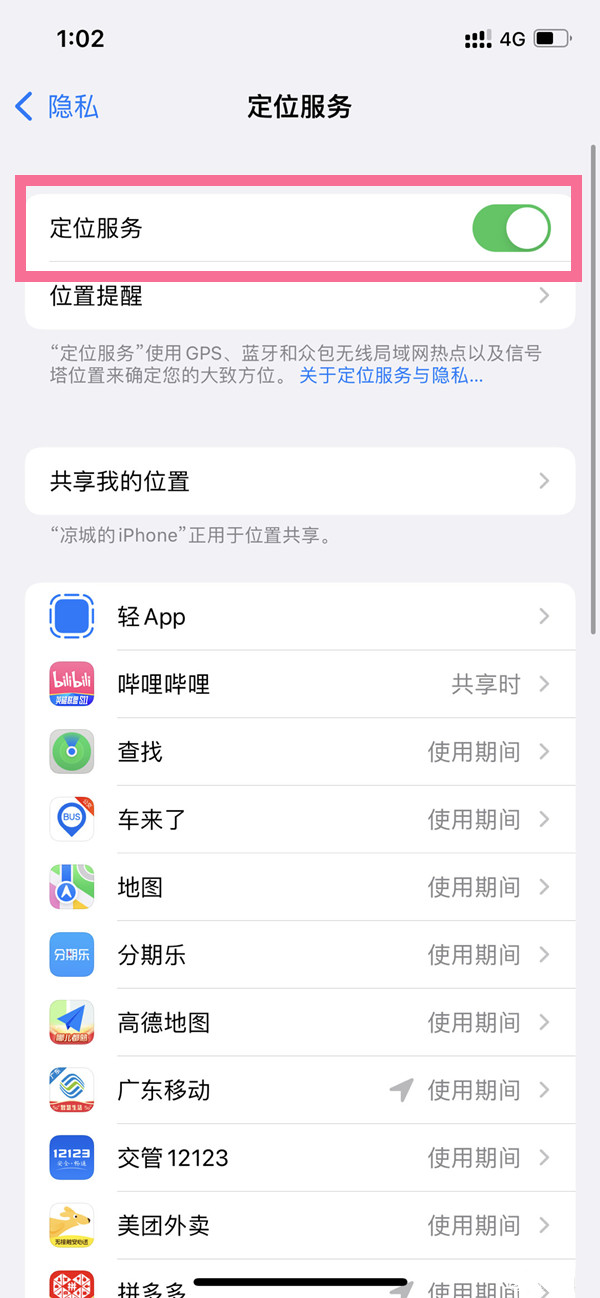Select the 查找 app row
The height and width of the screenshot is (1298, 600).
click(300, 752)
